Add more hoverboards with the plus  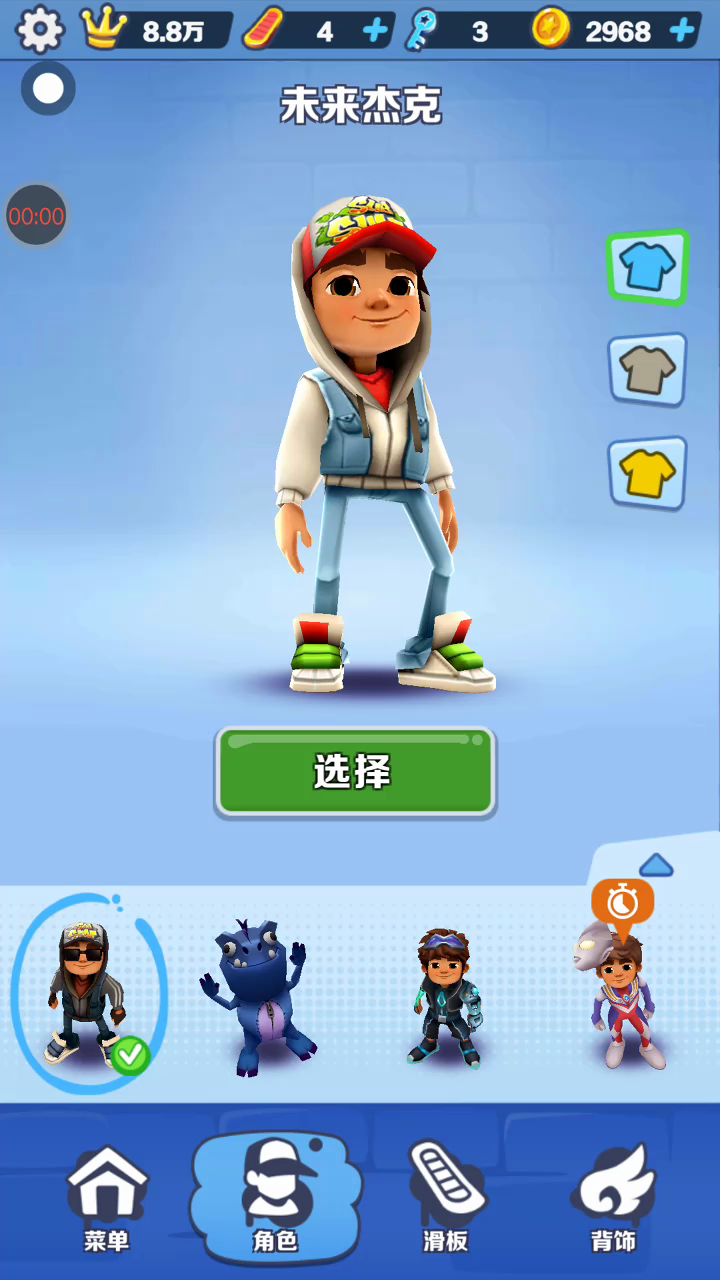[375, 31]
